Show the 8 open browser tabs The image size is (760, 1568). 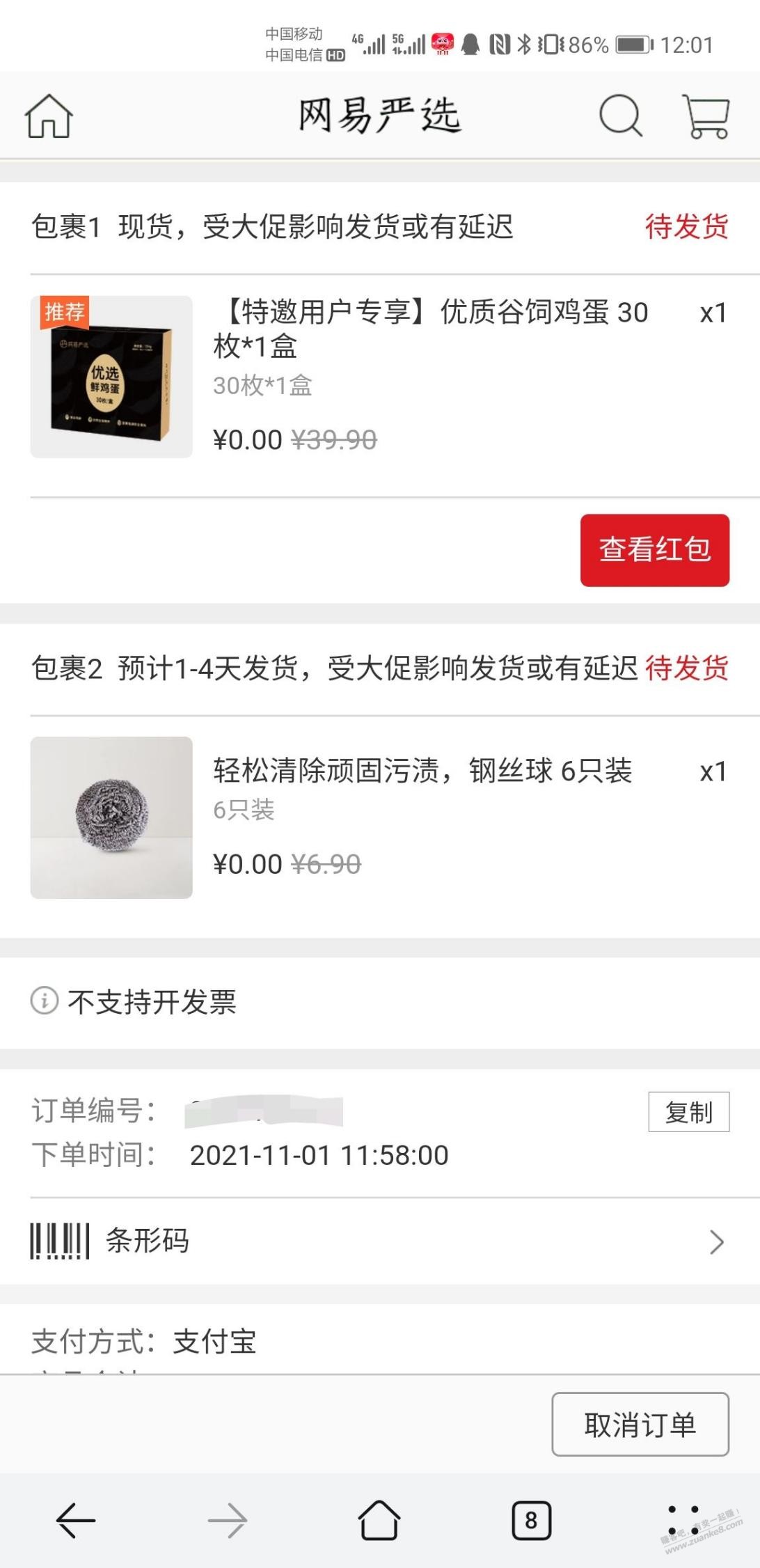[531, 1520]
